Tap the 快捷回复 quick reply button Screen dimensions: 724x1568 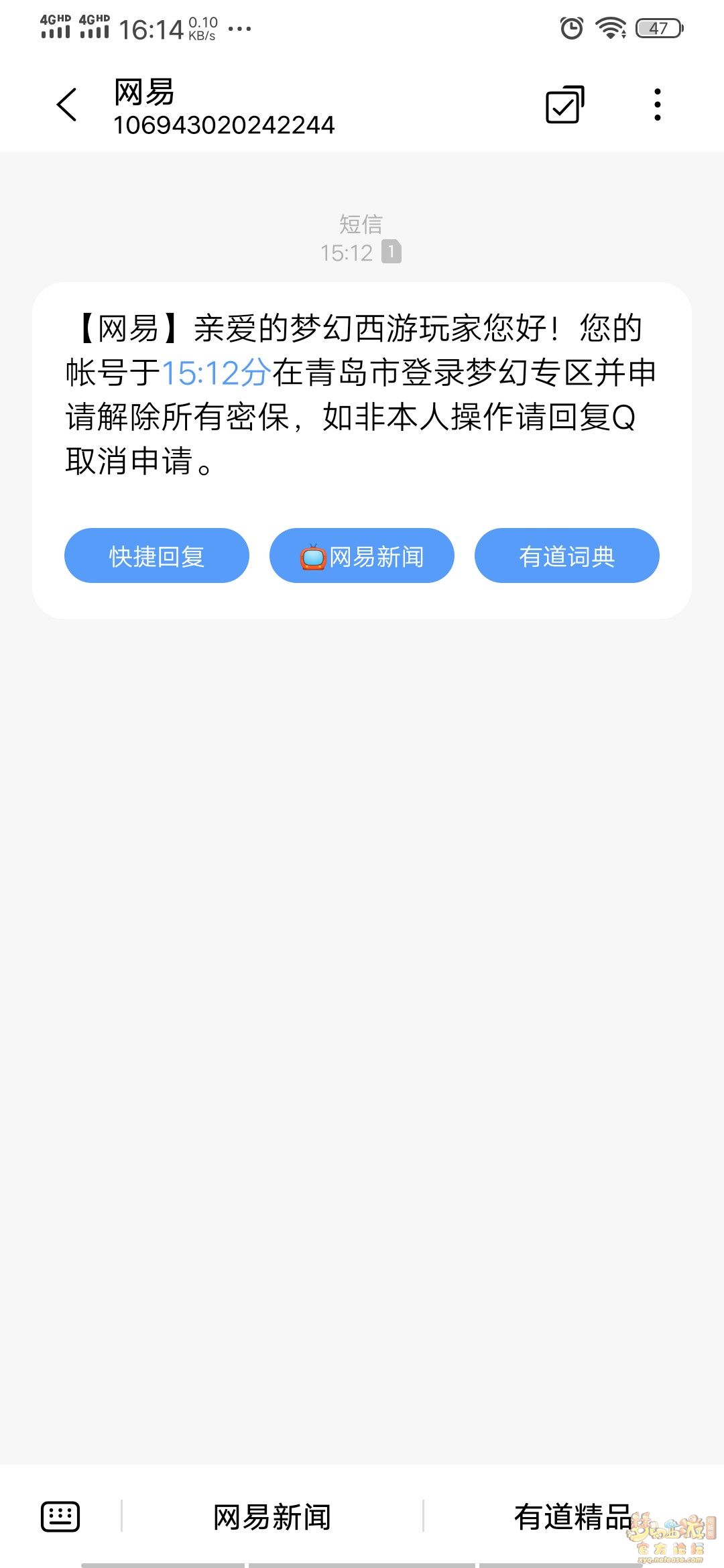coord(157,556)
